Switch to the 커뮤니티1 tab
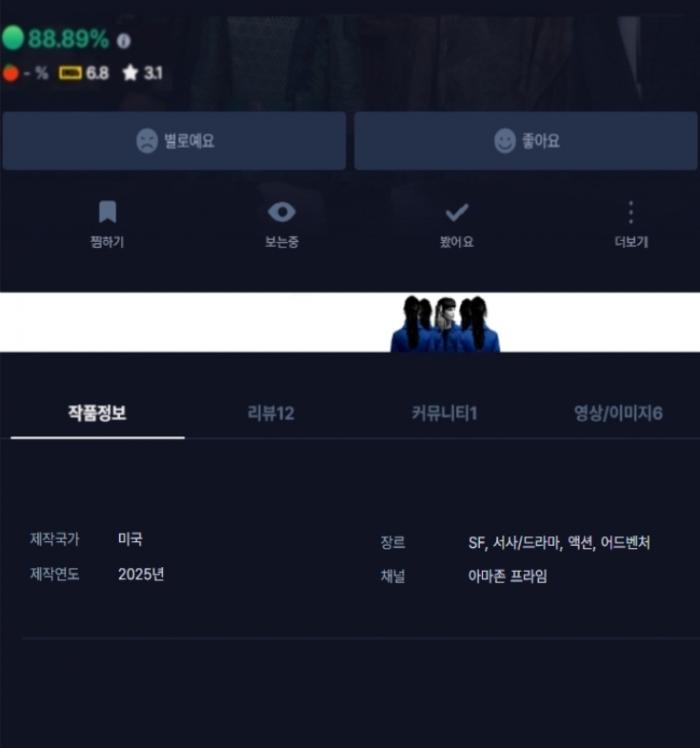The width and height of the screenshot is (700, 748). click(444, 413)
